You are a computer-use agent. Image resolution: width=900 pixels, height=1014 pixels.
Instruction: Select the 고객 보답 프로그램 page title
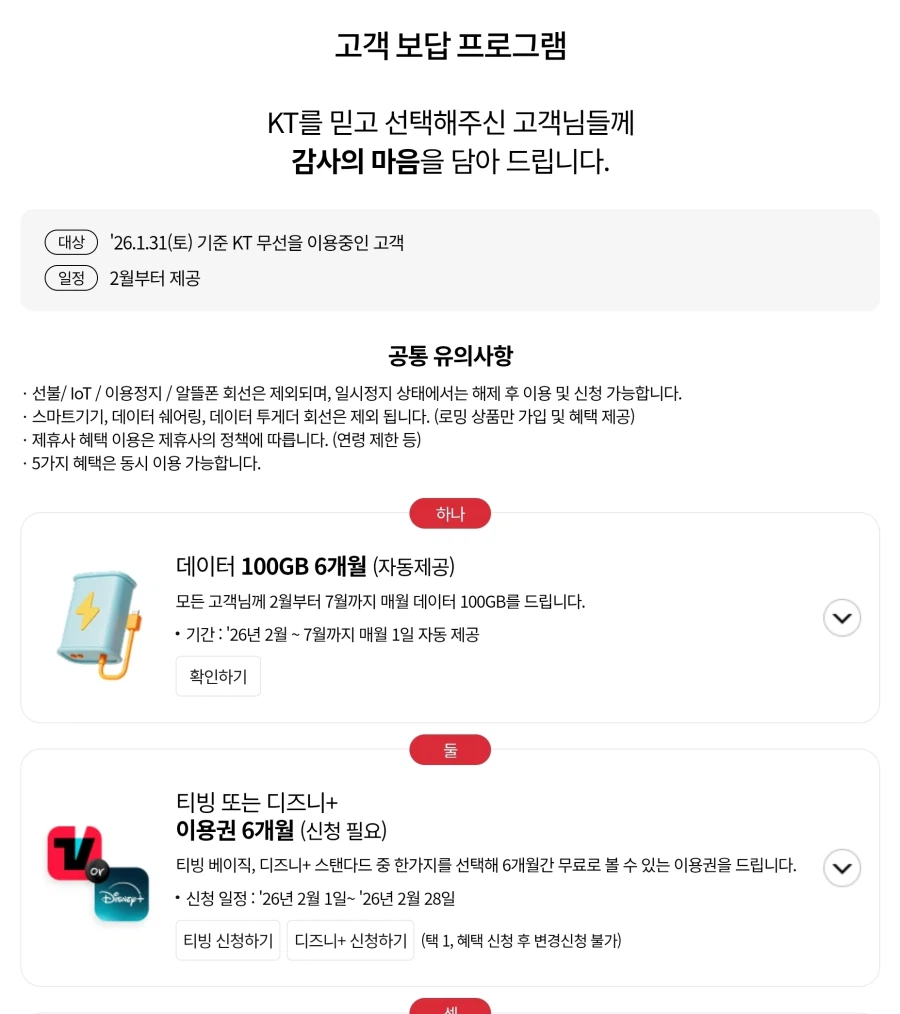450,44
